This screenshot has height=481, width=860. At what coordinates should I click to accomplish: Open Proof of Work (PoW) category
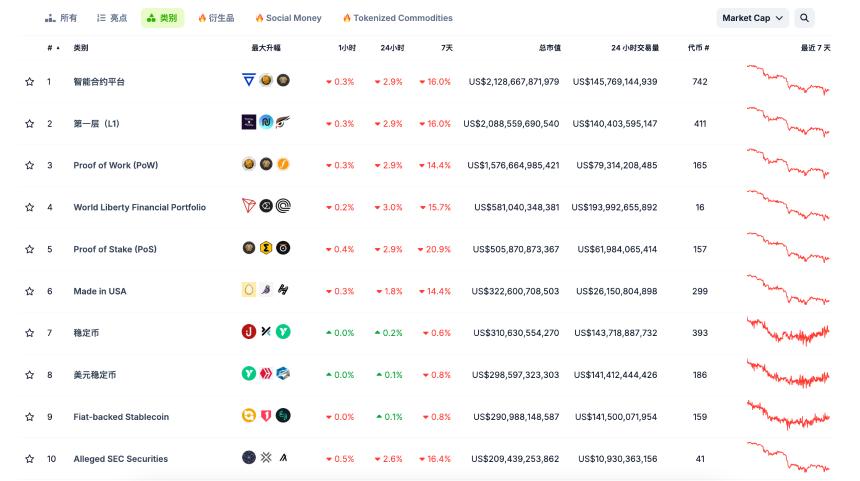(115, 165)
